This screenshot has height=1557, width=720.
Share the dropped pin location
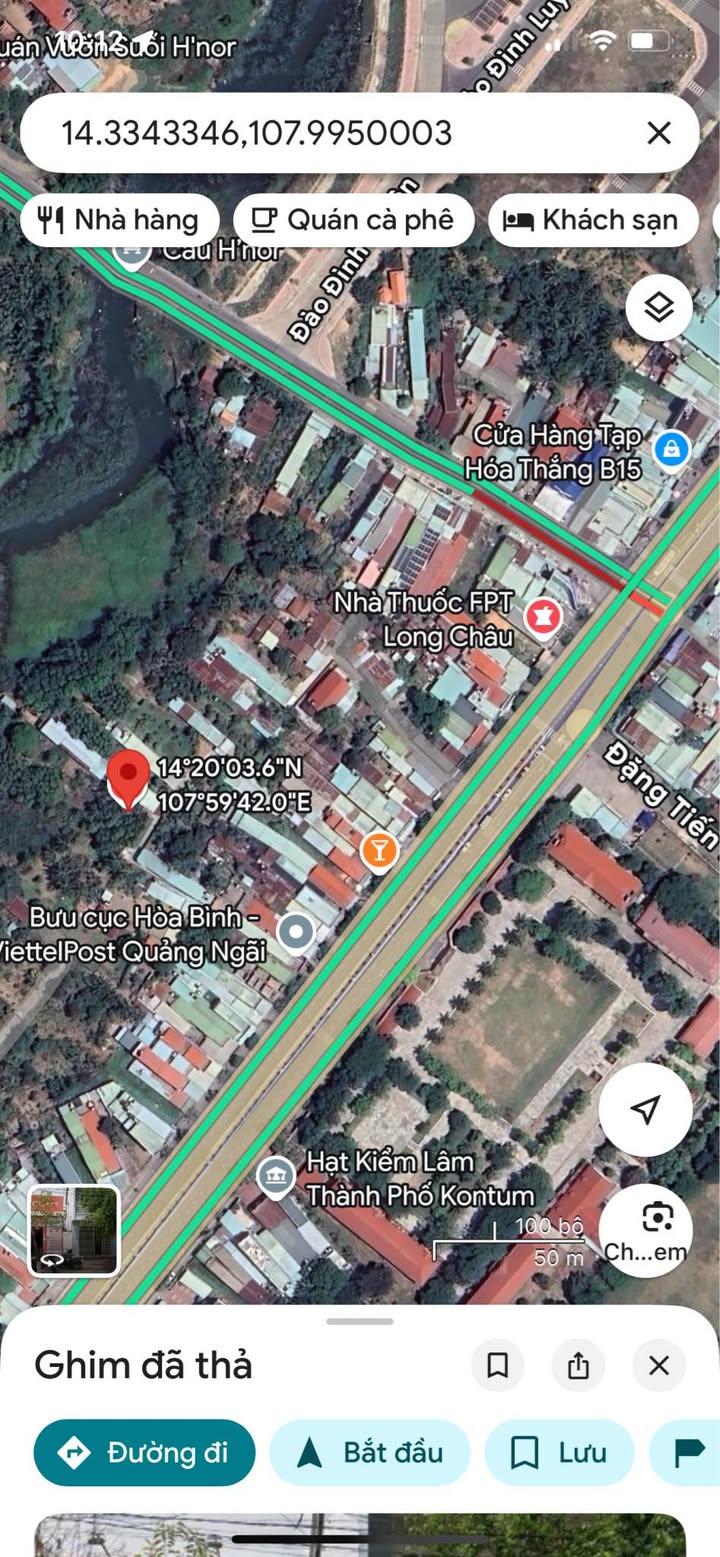pos(578,1365)
